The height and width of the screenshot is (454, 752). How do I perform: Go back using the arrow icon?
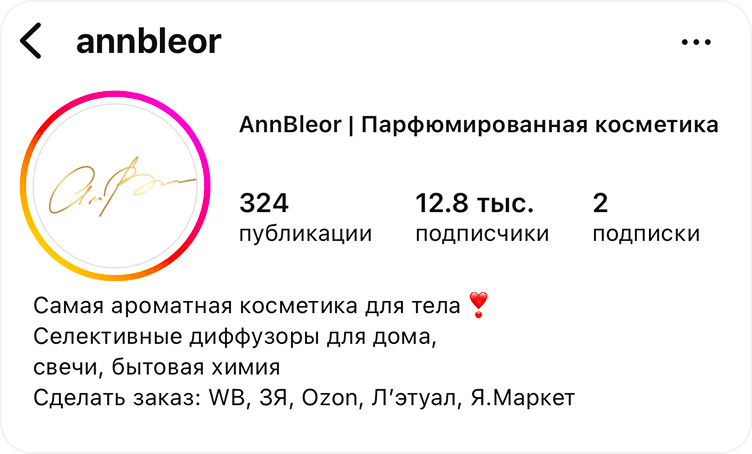point(32,42)
